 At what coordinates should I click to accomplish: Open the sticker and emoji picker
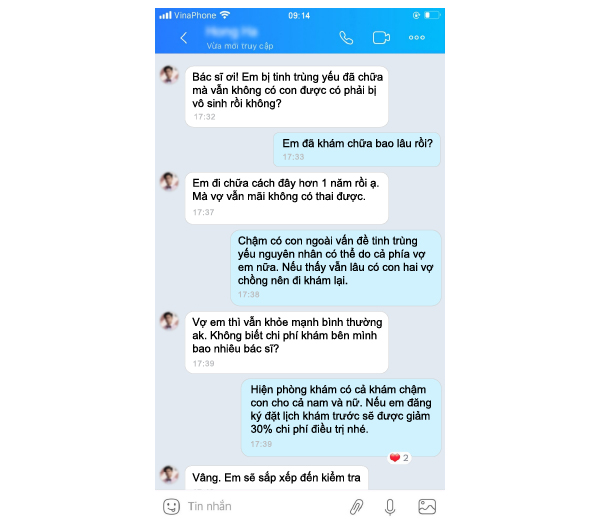171,506
